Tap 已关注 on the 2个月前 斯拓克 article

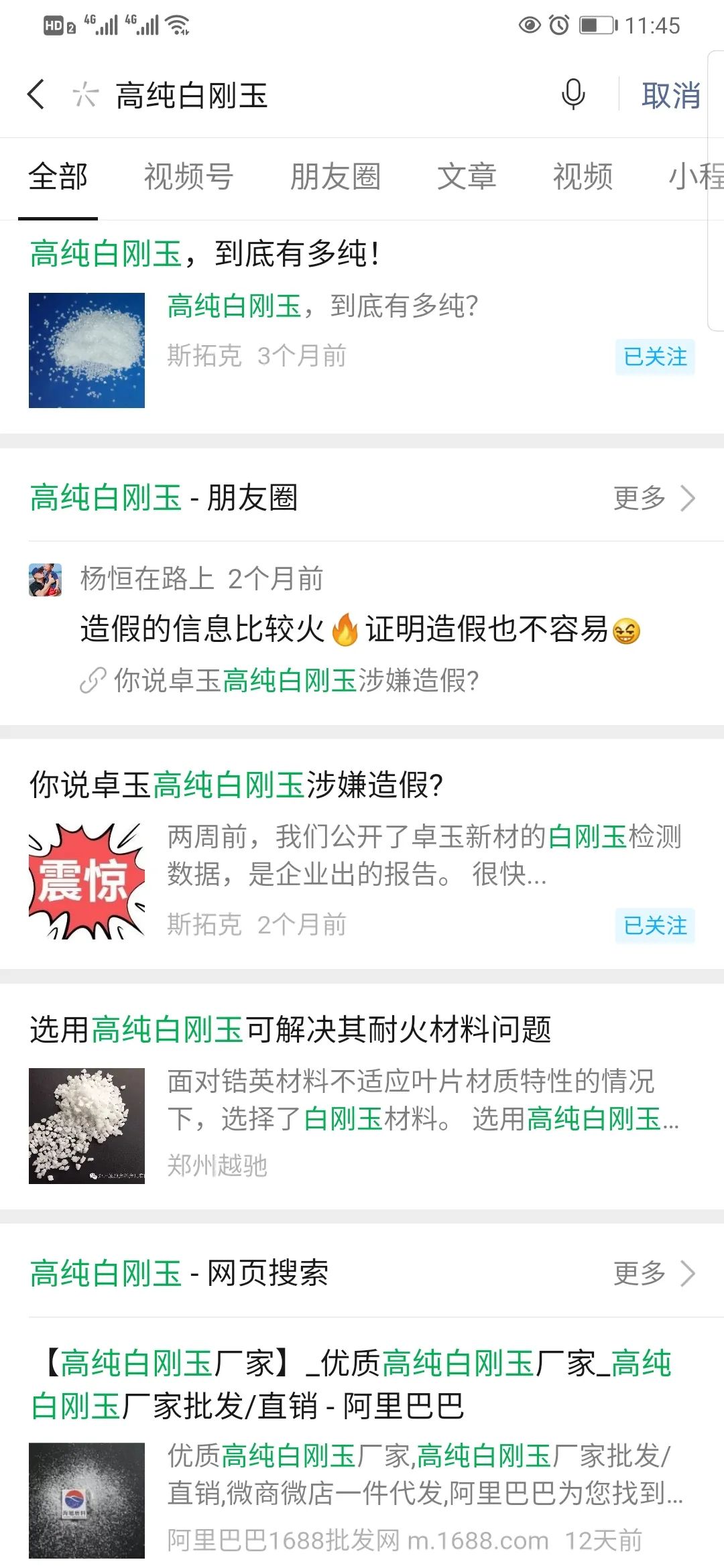pyautogui.click(x=655, y=925)
